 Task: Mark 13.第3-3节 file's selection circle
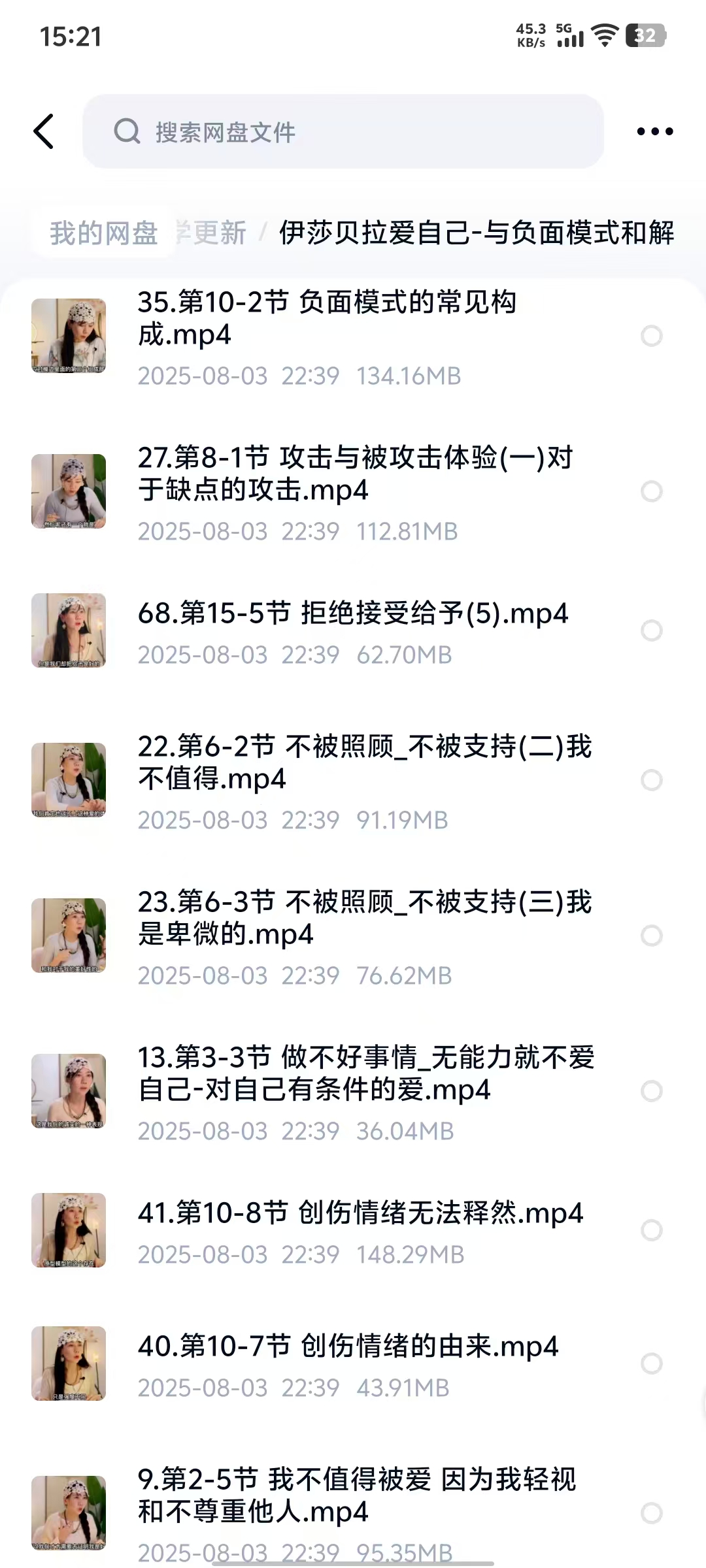point(651,1091)
